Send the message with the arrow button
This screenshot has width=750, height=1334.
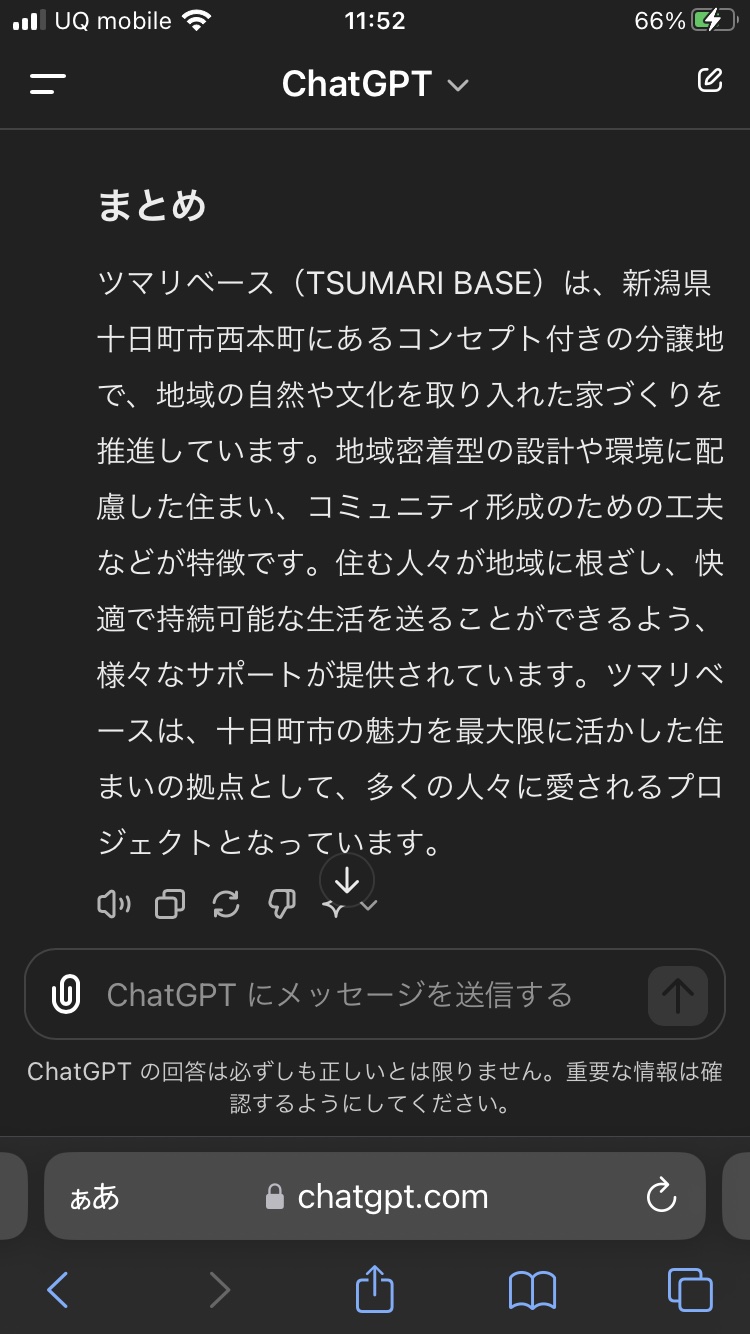[678, 996]
